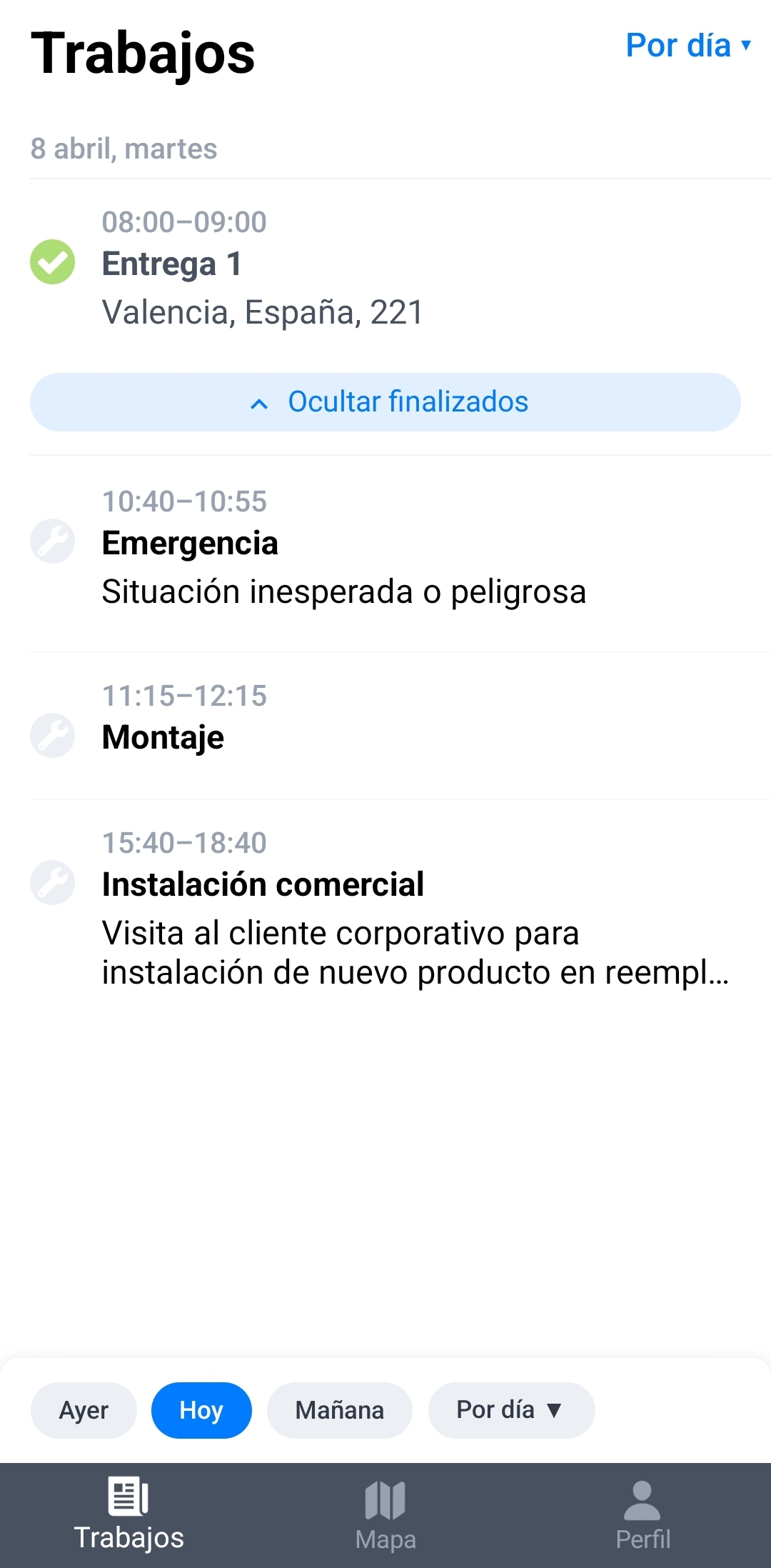This screenshot has width=771, height=1568.
Task: Go to the Perfil tab
Action: tap(642, 1514)
